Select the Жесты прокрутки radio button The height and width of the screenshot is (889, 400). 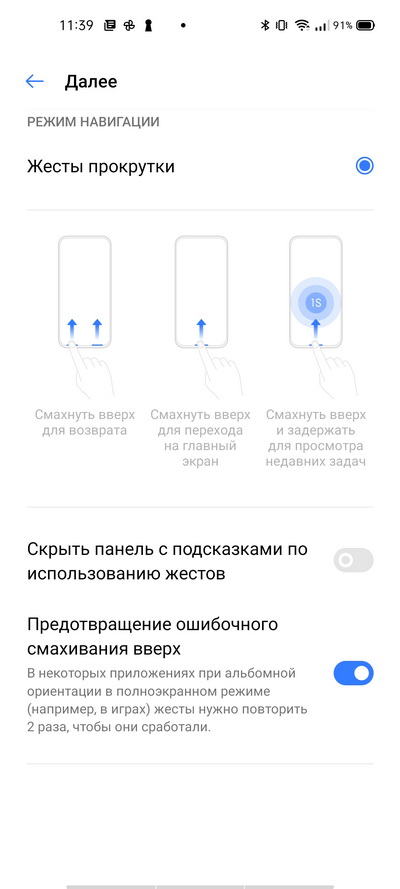coord(364,166)
